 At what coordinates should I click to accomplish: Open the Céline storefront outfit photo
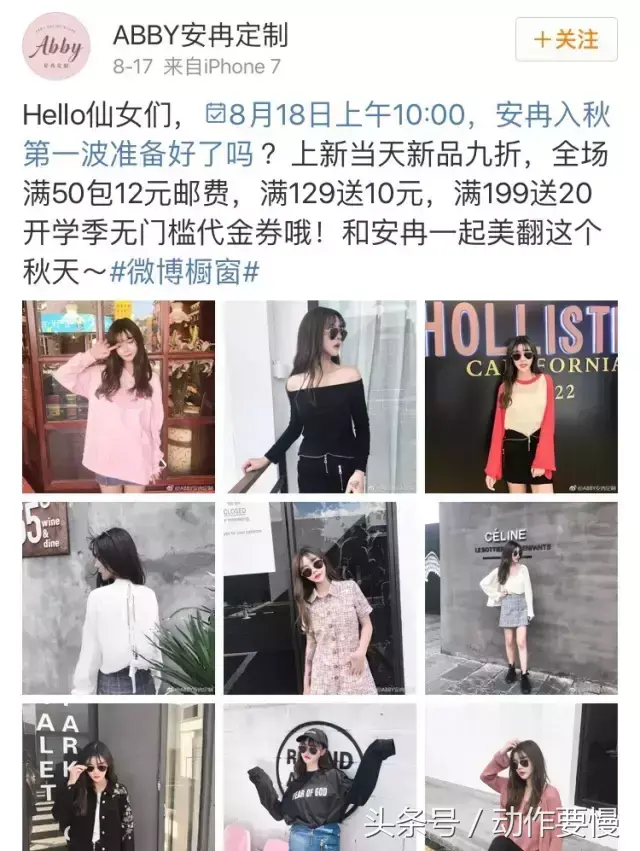point(520,598)
